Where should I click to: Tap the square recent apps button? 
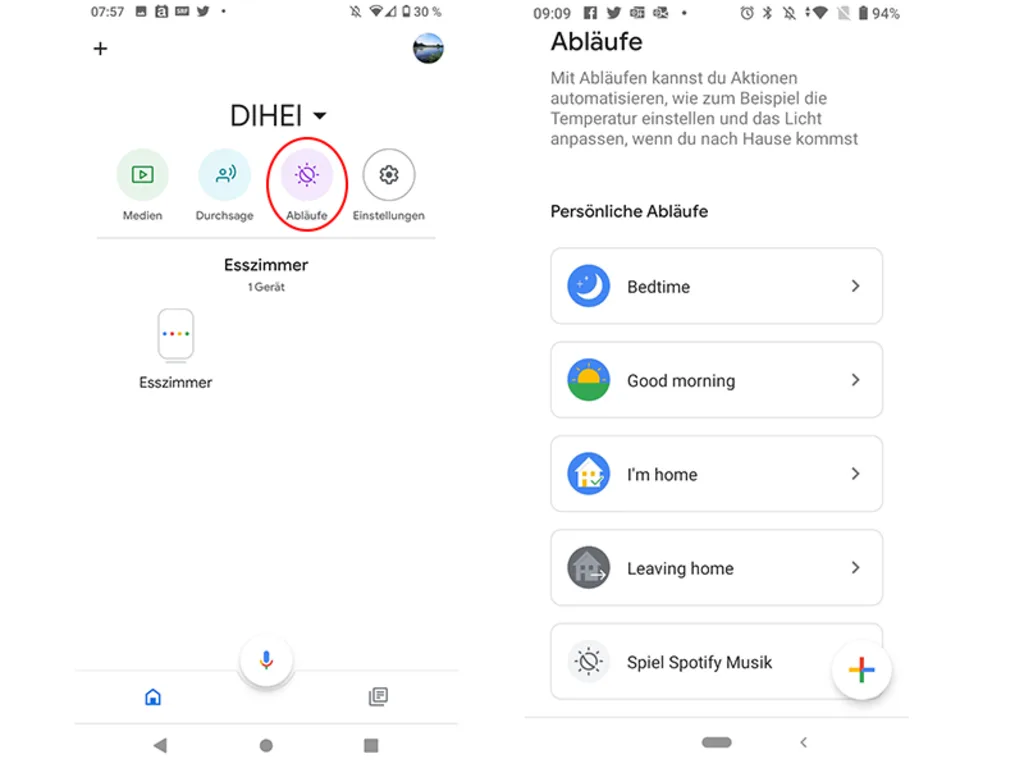[371, 745]
